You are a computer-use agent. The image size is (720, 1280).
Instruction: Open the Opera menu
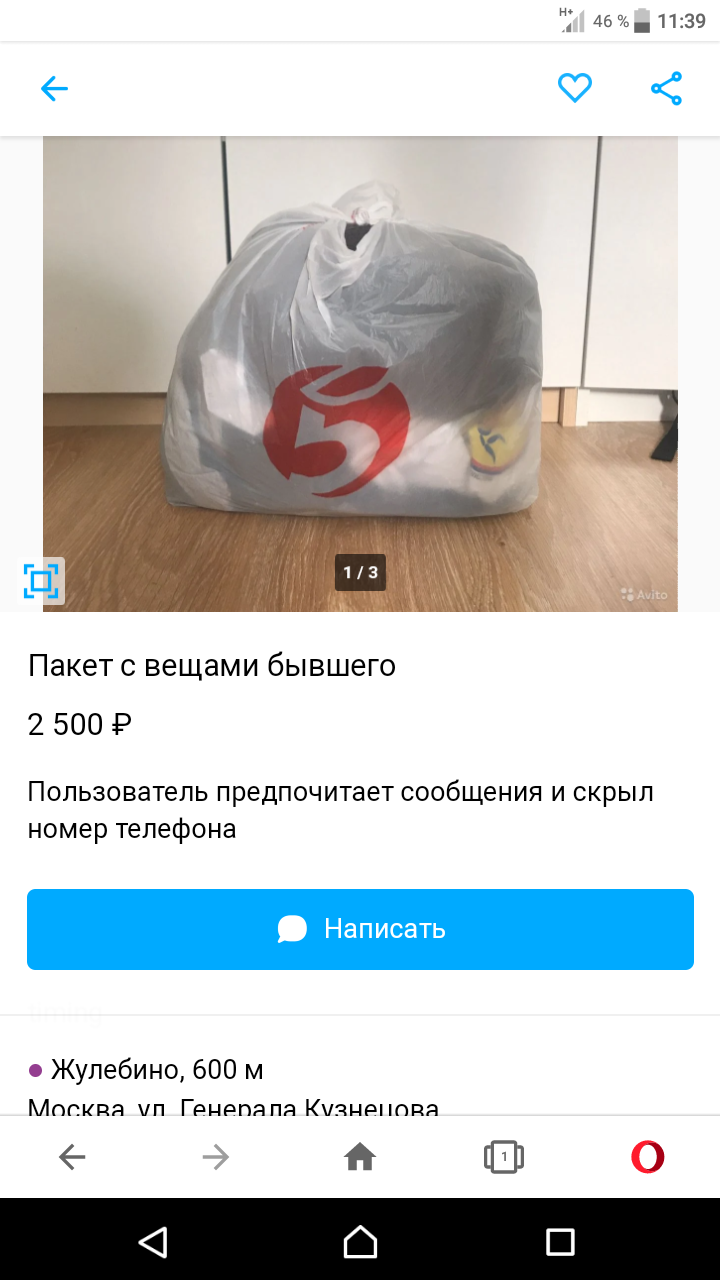(x=648, y=1158)
